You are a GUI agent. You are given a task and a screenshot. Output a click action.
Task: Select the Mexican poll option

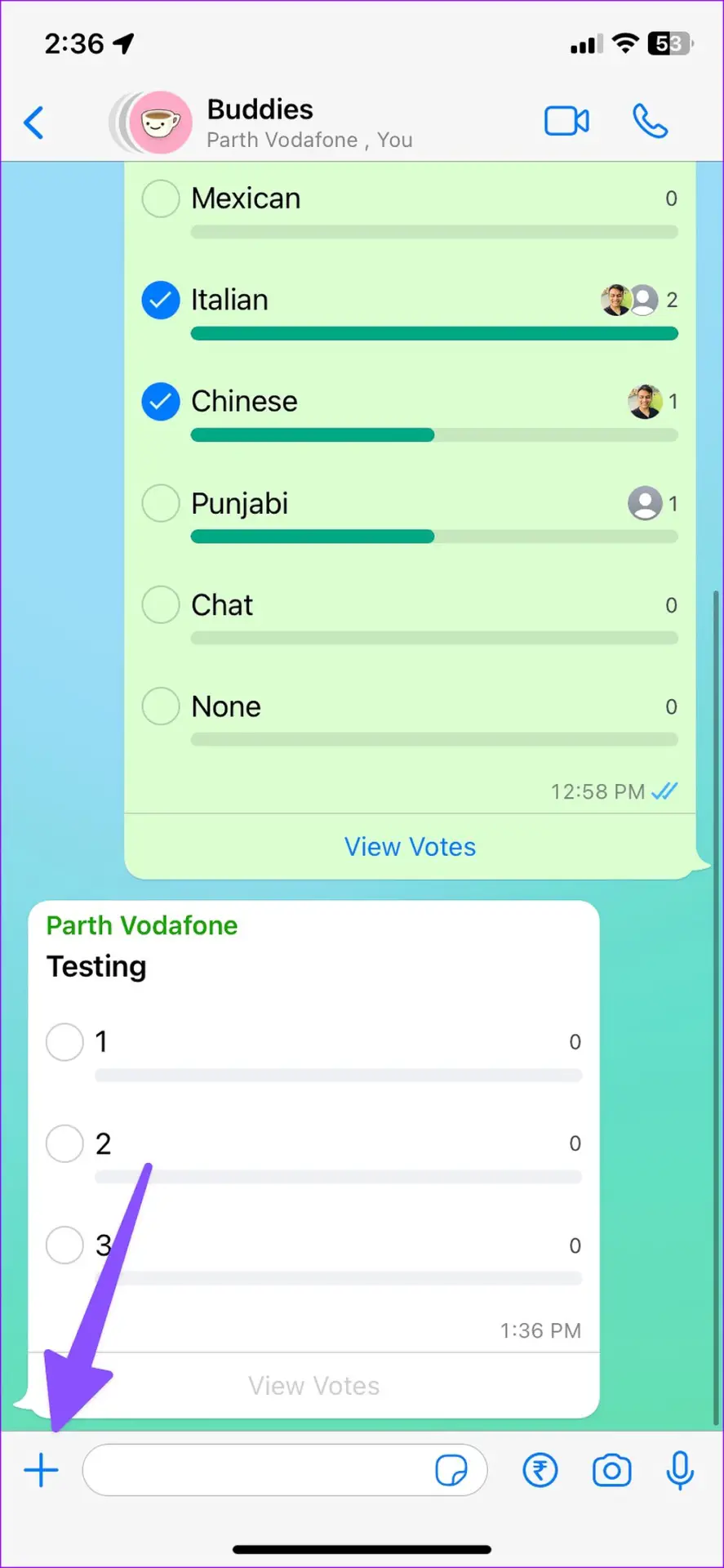pos(161,198)
